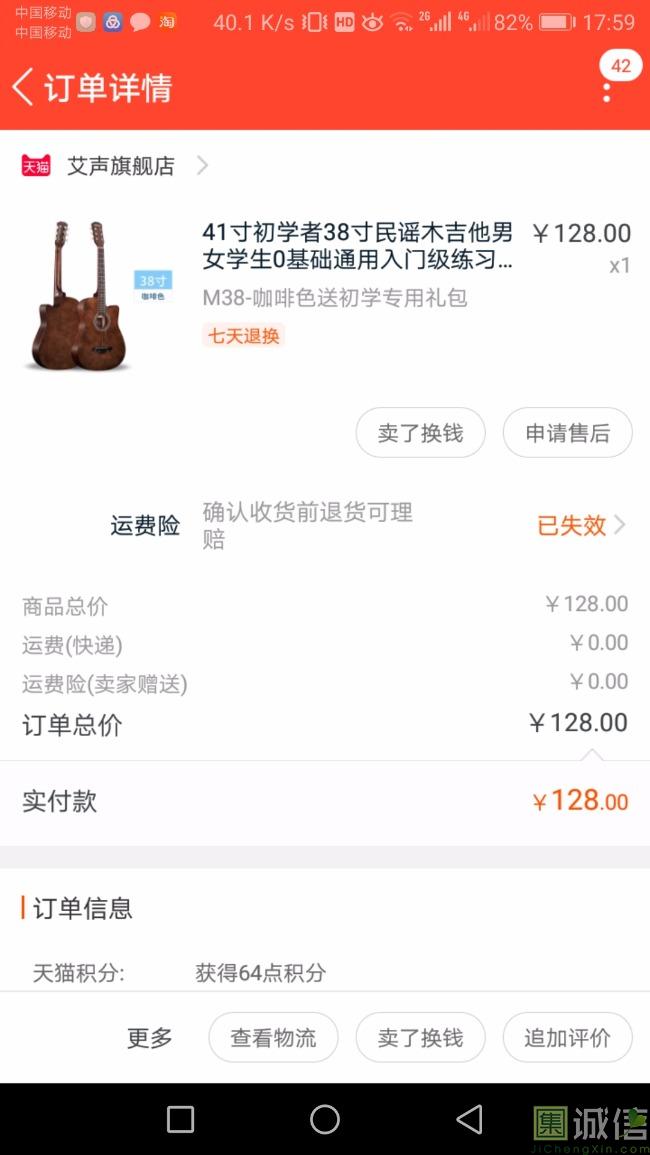Open the three-dot overflow menu
This screenshot has width=650, height=1155.
606,88
